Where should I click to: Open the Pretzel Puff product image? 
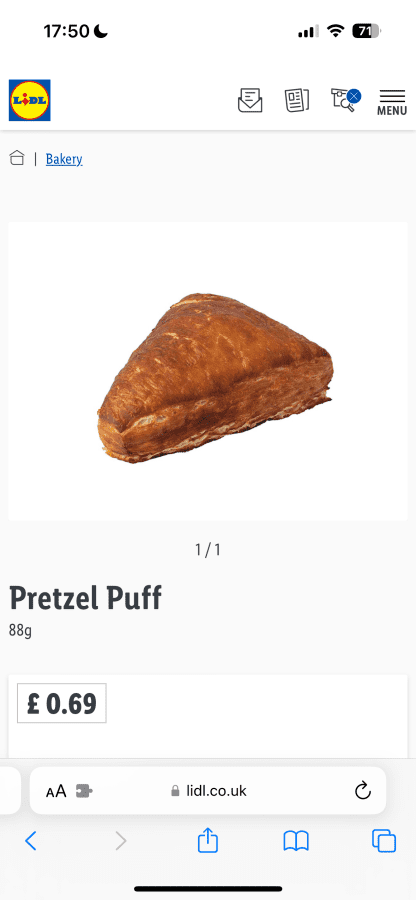(x=215, y=379)
